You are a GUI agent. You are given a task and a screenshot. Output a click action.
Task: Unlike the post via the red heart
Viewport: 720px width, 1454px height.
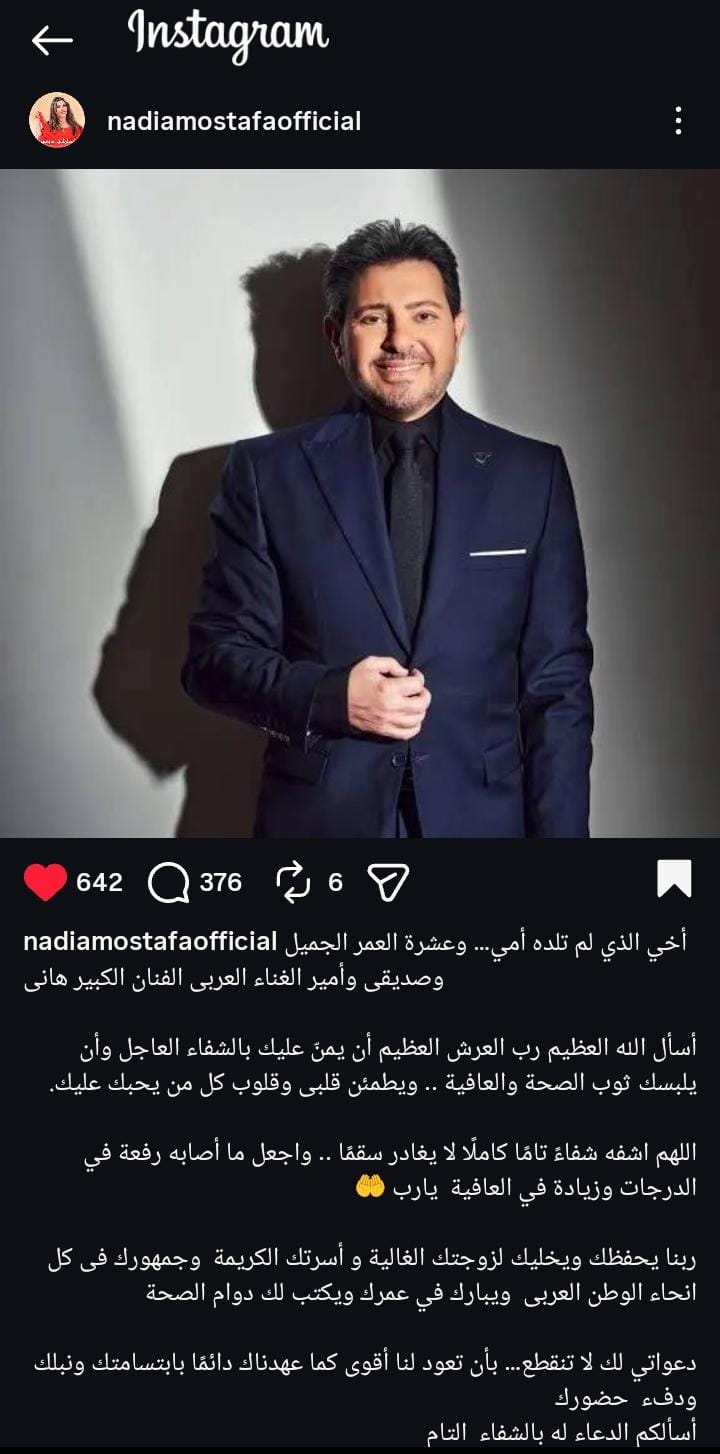coord(44,881)
